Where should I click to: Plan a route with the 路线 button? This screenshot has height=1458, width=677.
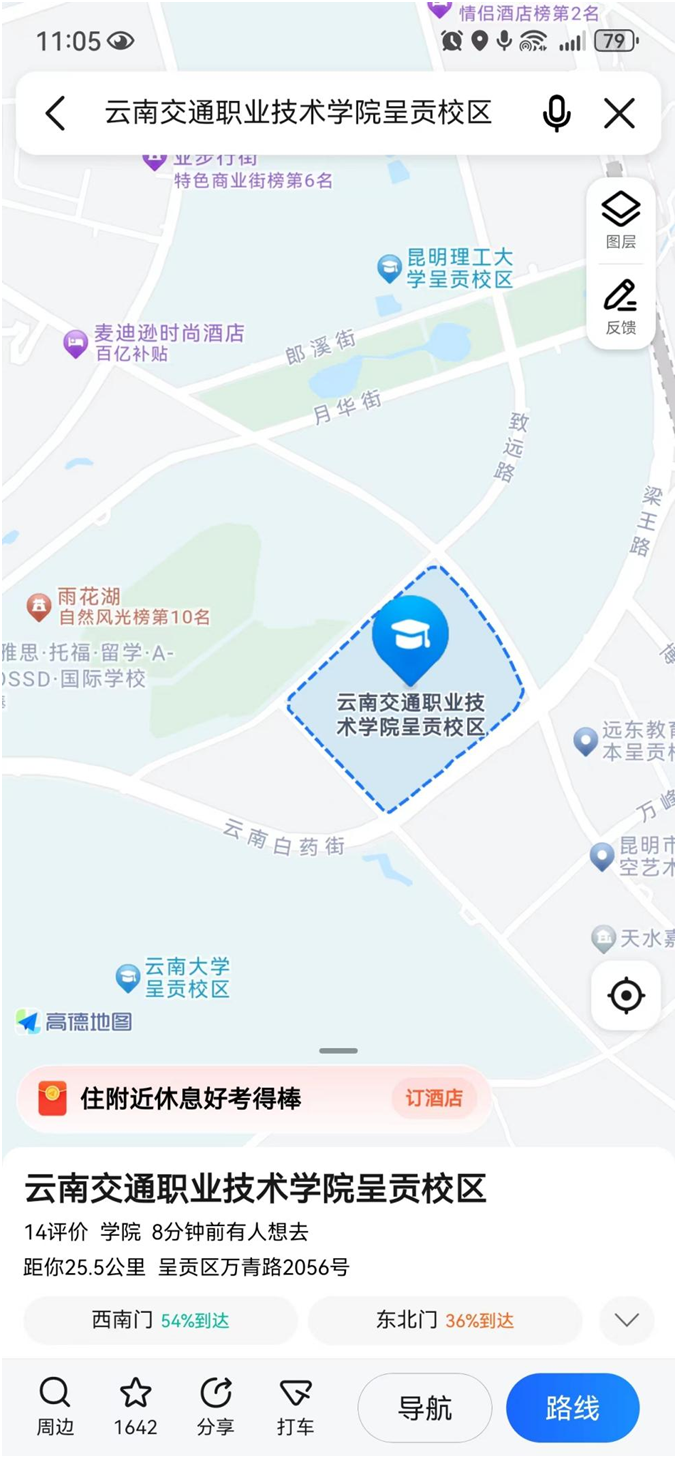pos(572,1408)
